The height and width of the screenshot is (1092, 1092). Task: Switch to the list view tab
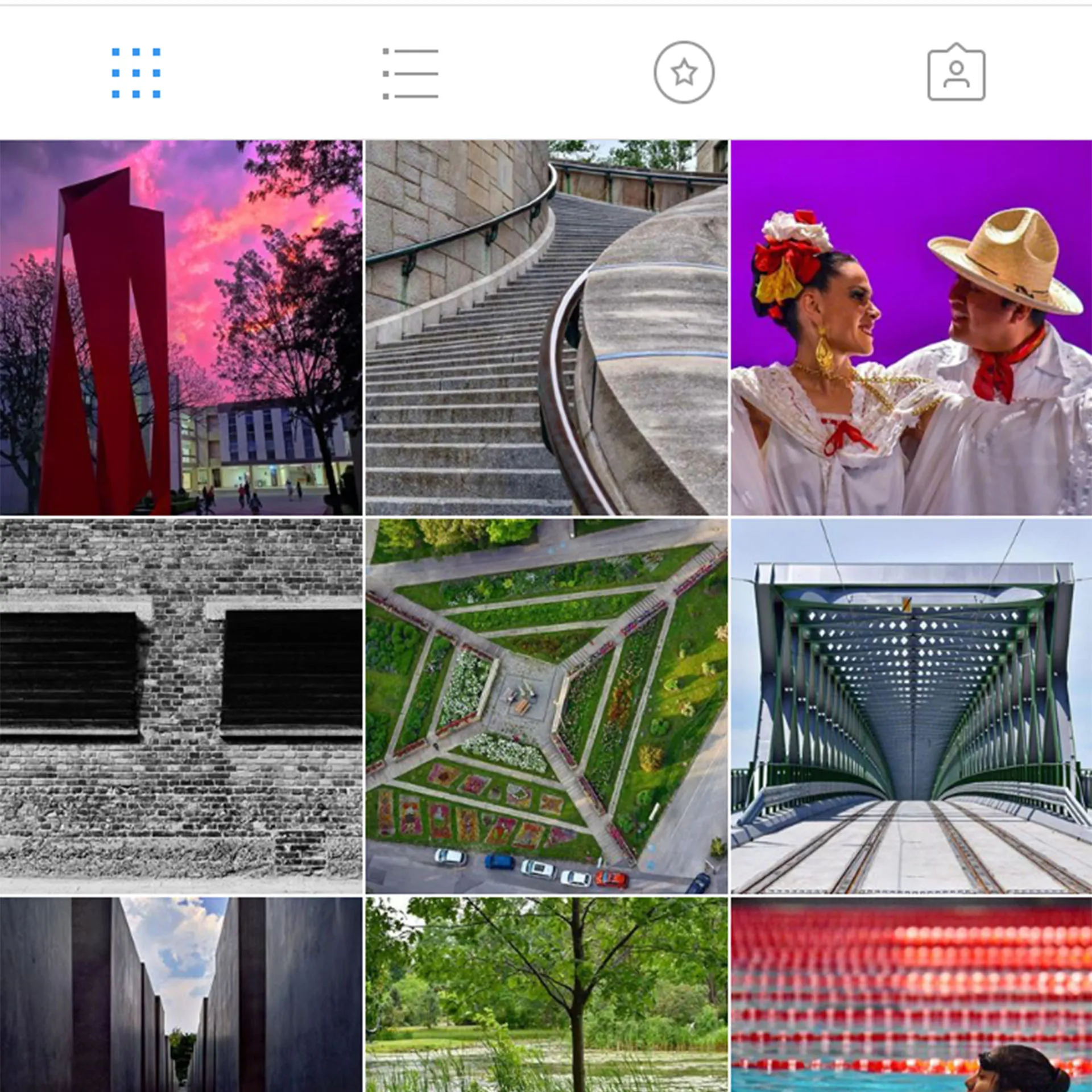tap(411, 73)
